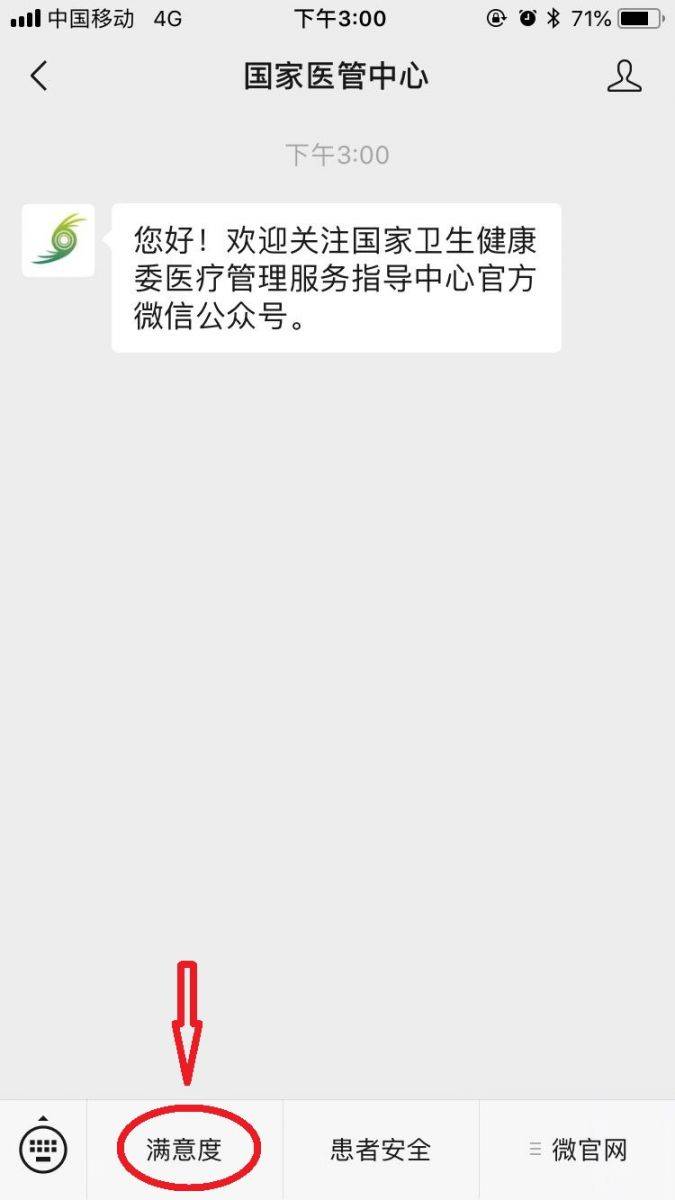Tap the 国家医管中心 avatar
The width and height of the screenshot is (675, 1200).
58,240
